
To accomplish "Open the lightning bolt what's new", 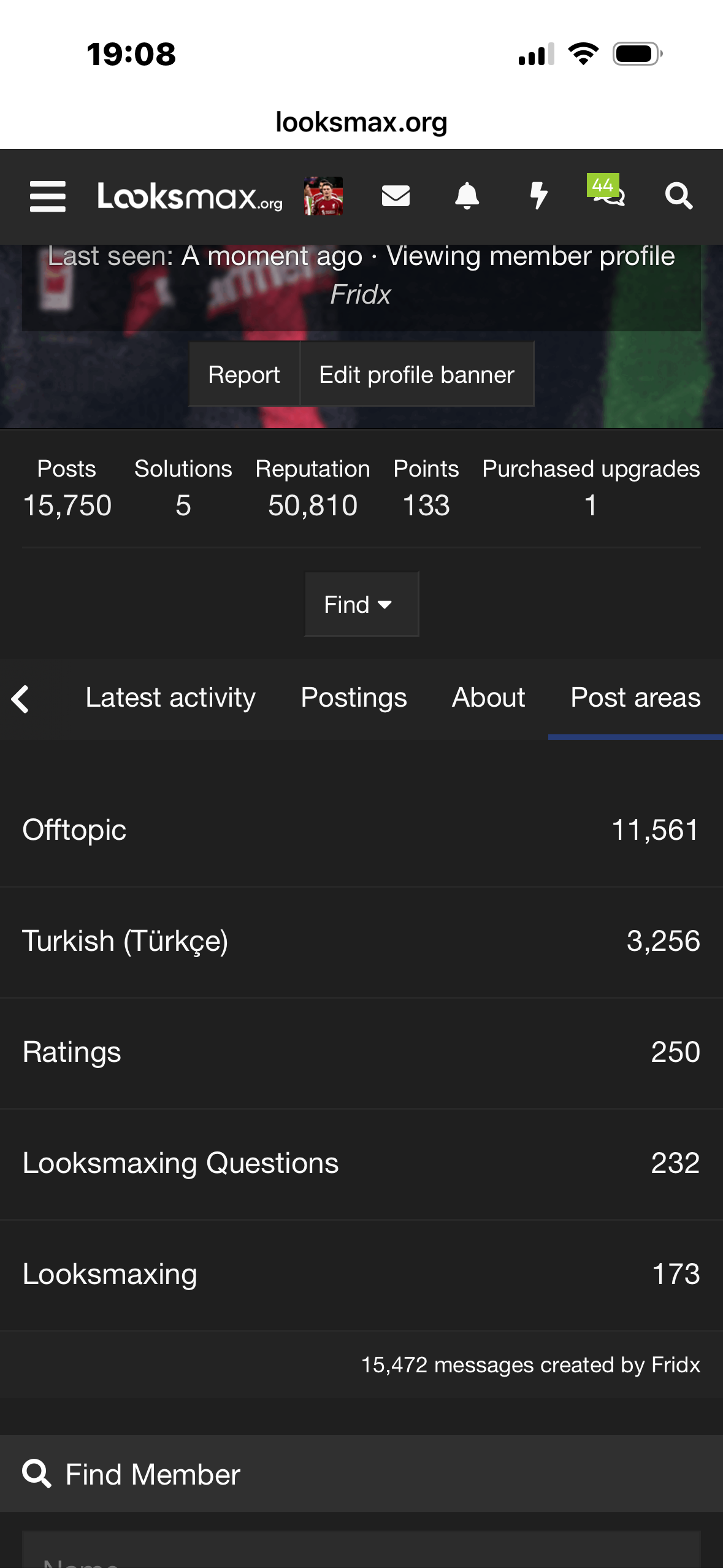I will pyautogui.click(x=538, y=196).
